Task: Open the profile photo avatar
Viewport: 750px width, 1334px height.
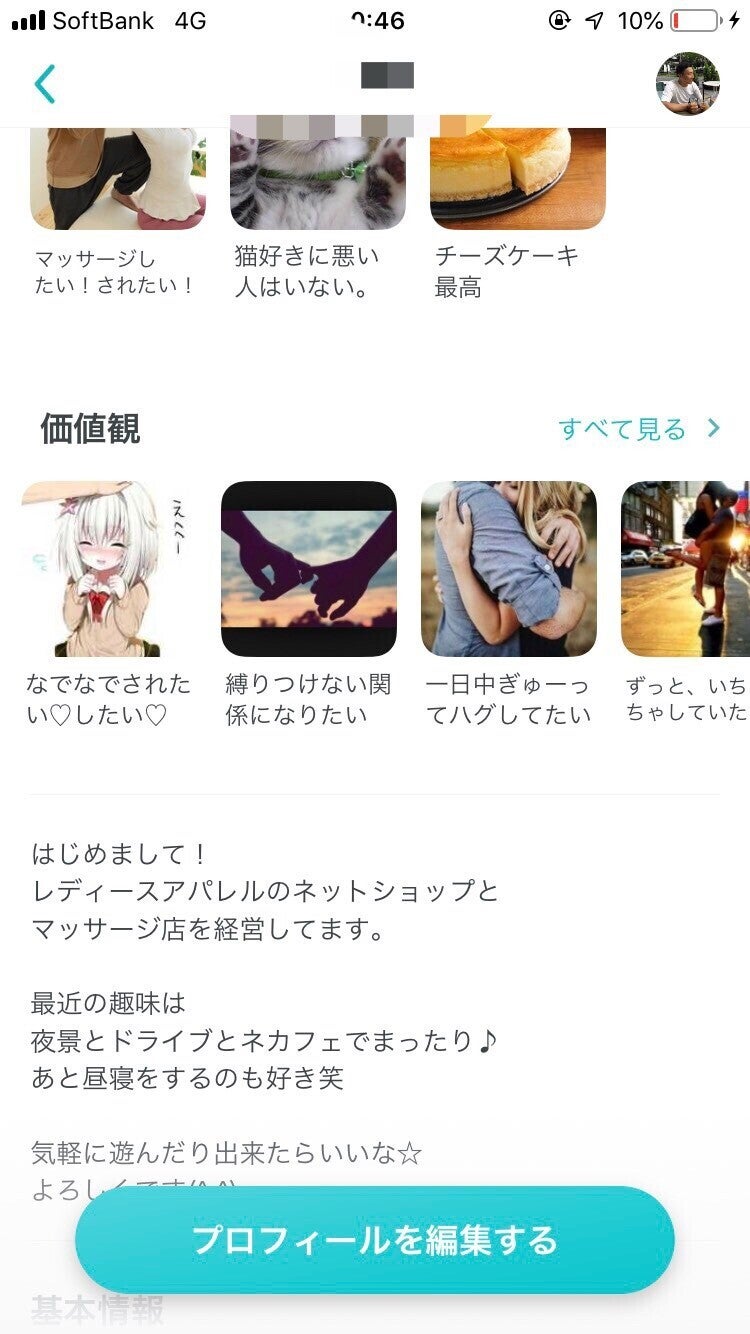Action: [687, 84]
